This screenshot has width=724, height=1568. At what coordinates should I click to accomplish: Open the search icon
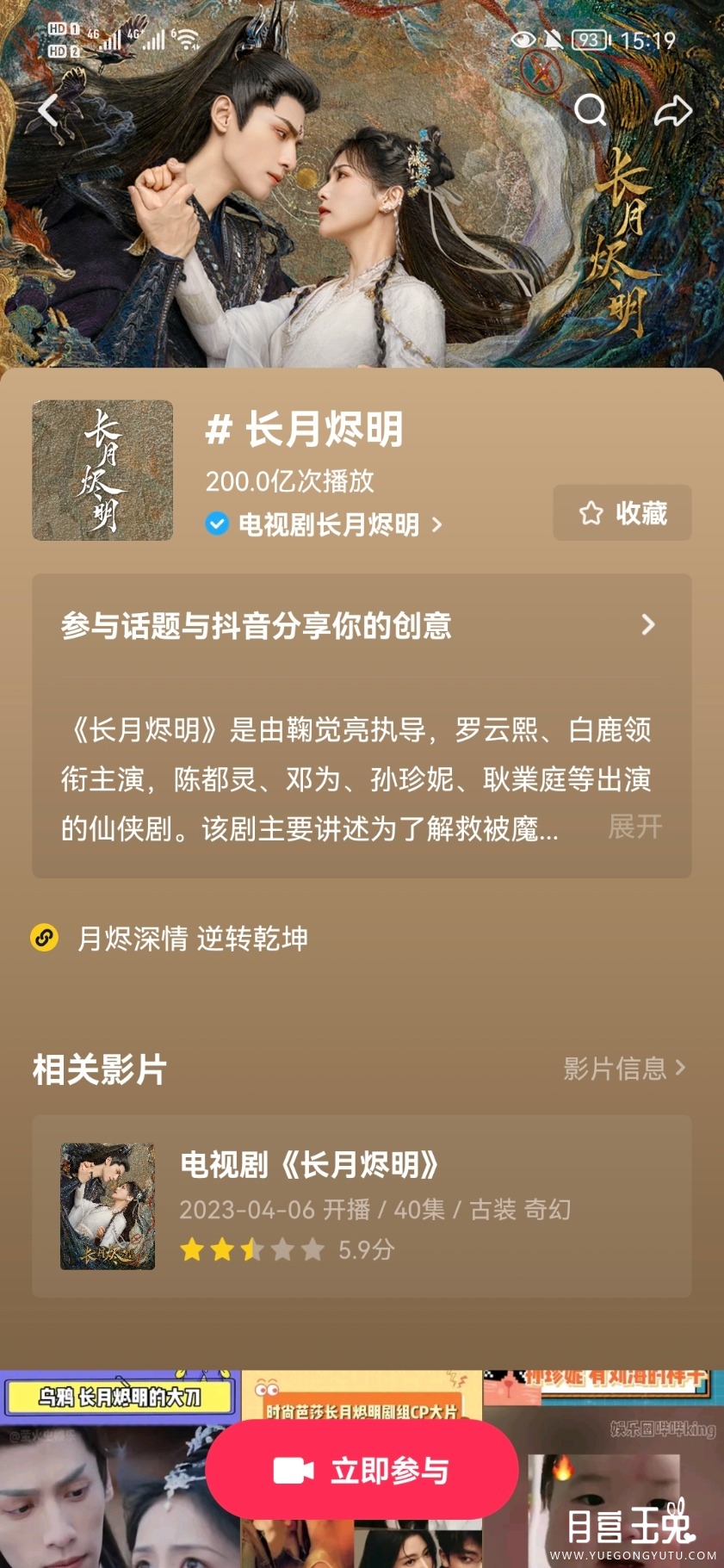(591, 111)
